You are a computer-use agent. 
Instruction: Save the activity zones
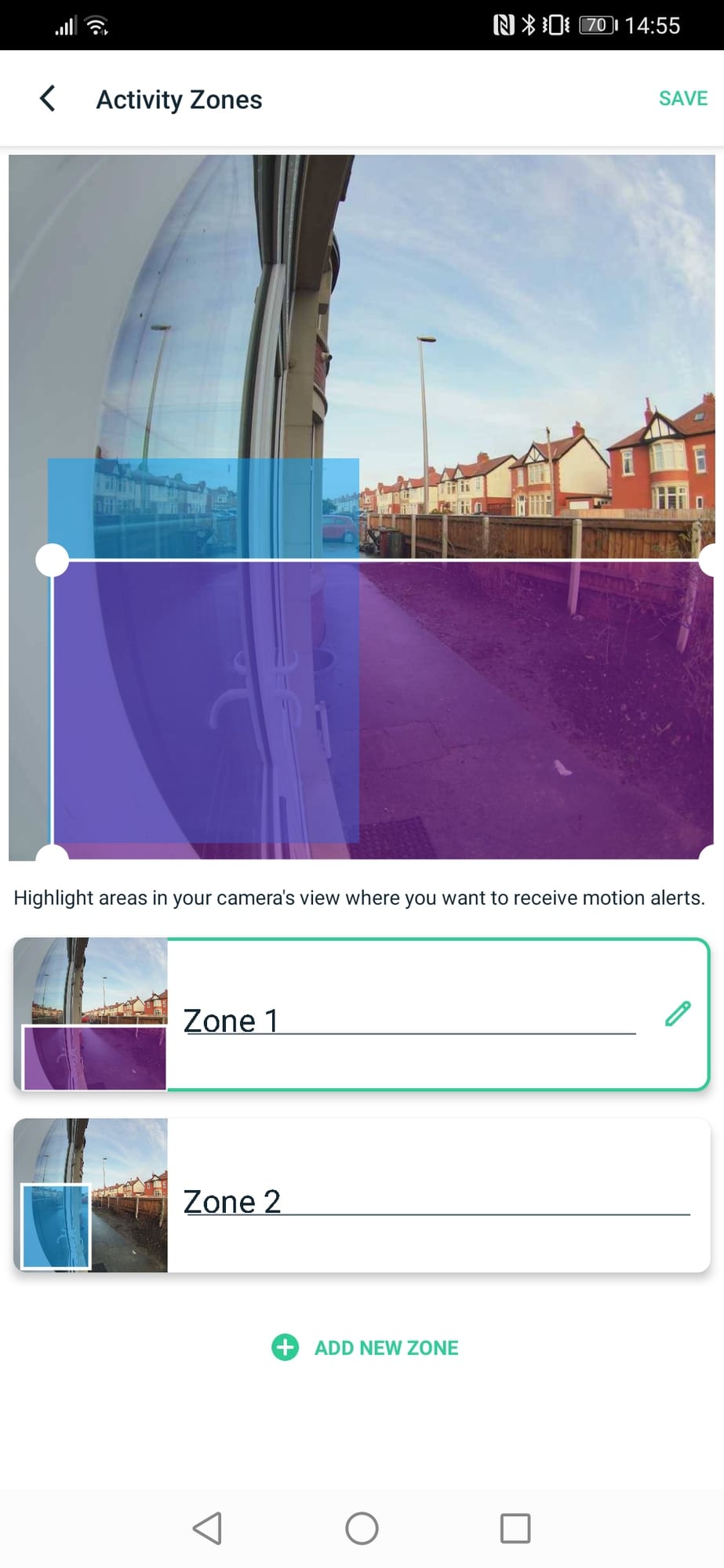point(682,98)
